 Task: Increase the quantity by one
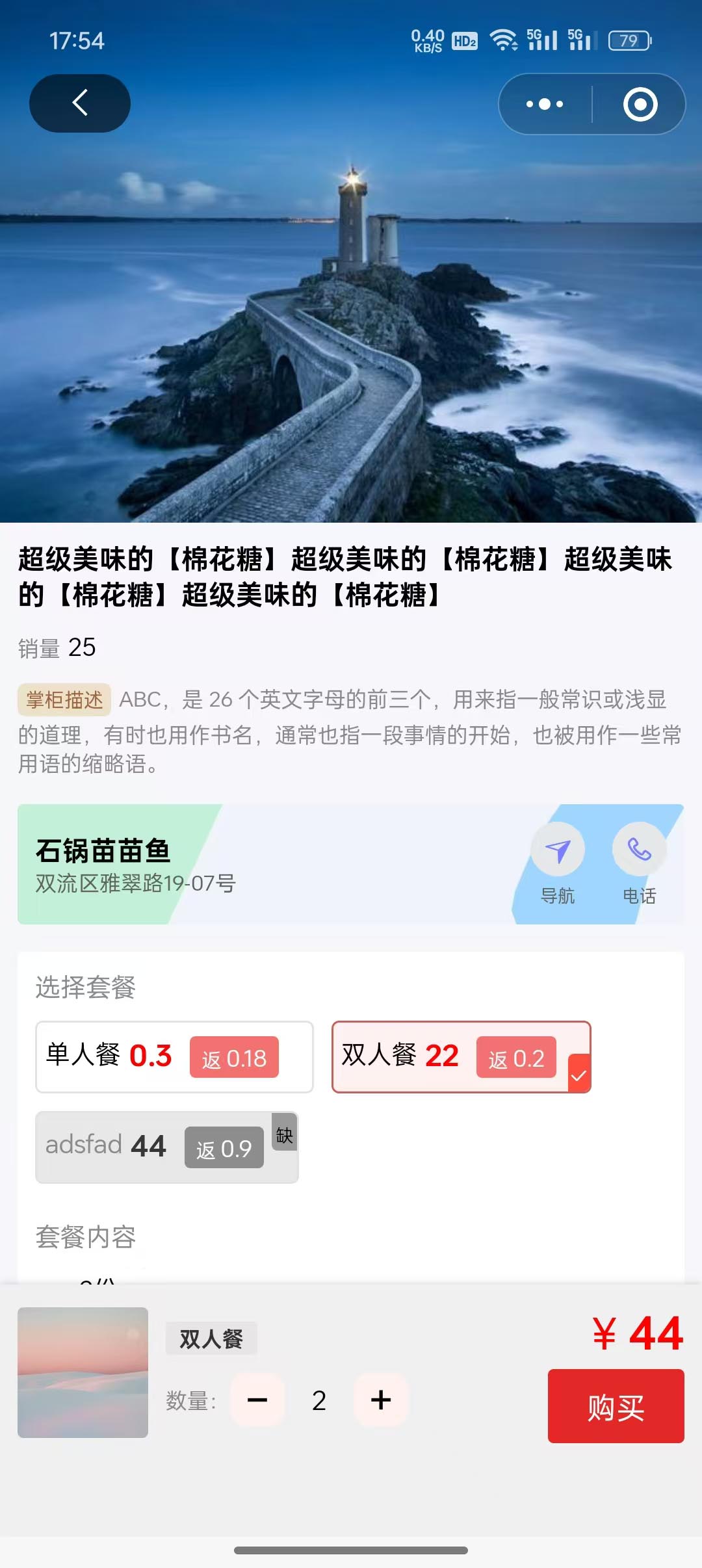pyautogui.click(x=381, y=1400)
